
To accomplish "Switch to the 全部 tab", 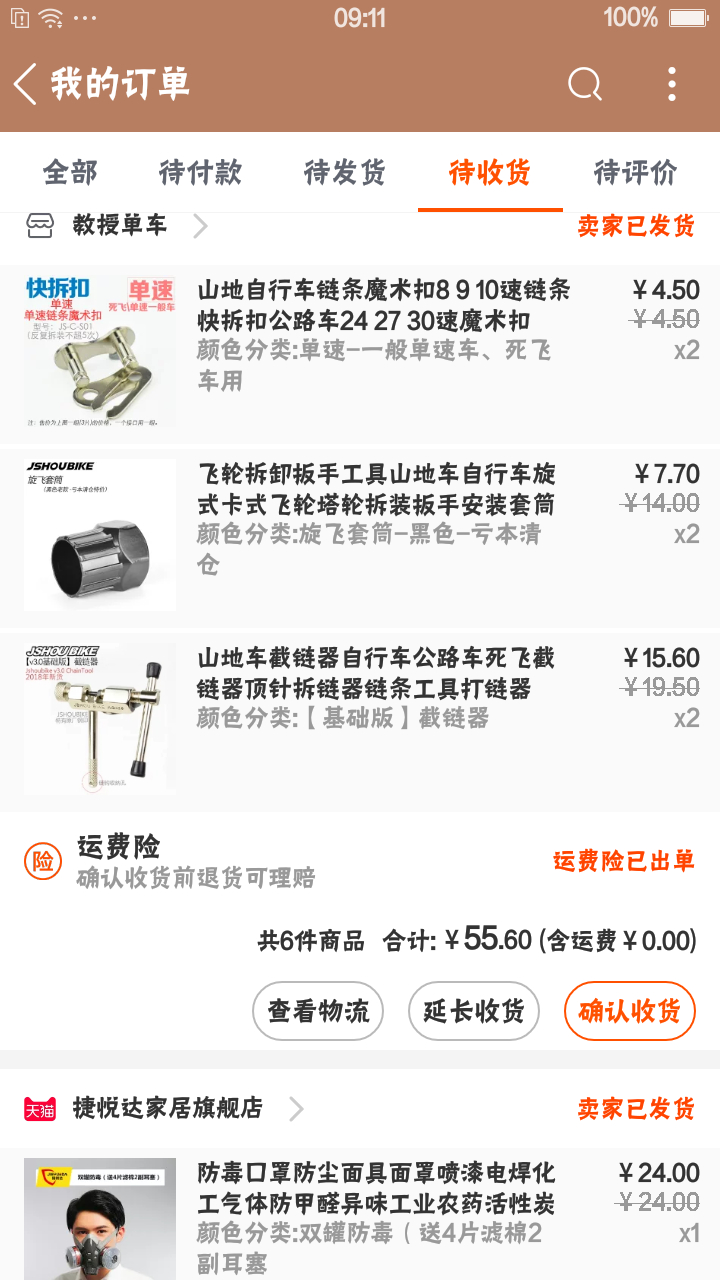I will click(70, 173).
